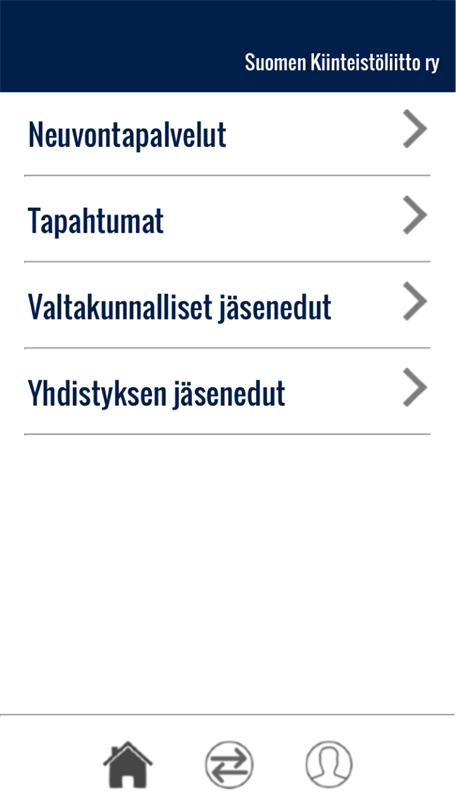Open the Tapahtumat list item
This screenshot has width=456, height=810.
(227, 219)
